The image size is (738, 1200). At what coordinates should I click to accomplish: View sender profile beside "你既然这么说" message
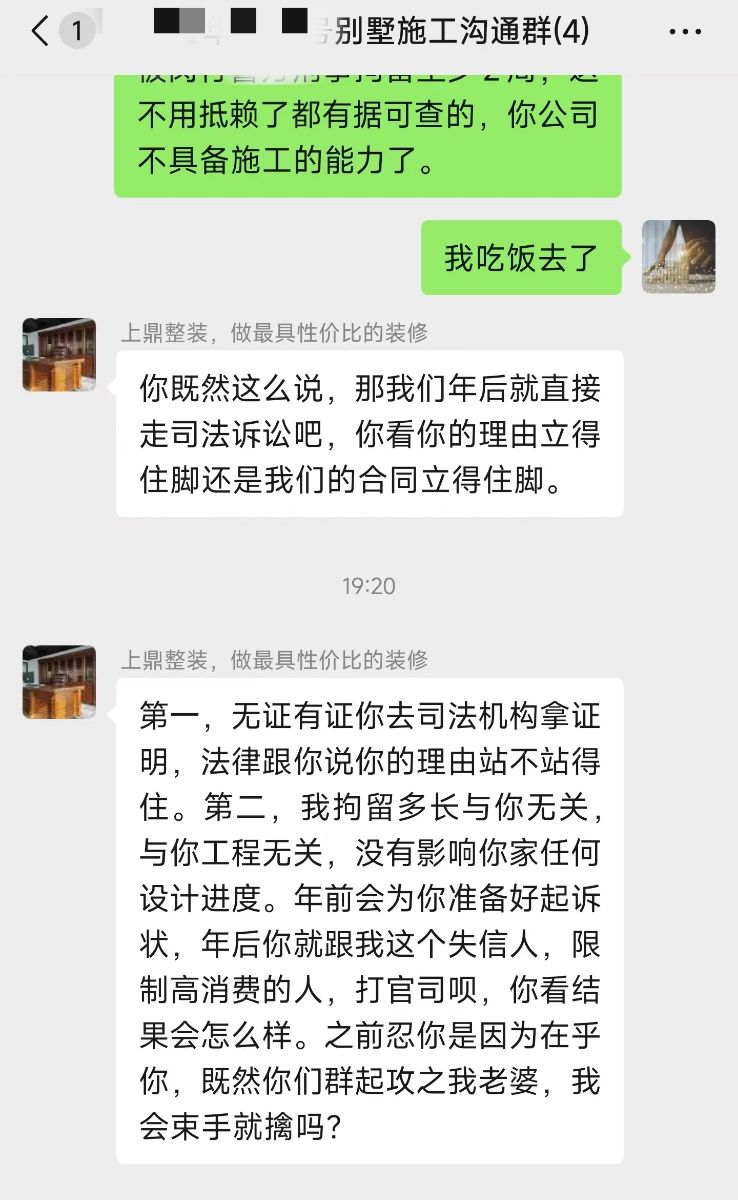point(59,355)
